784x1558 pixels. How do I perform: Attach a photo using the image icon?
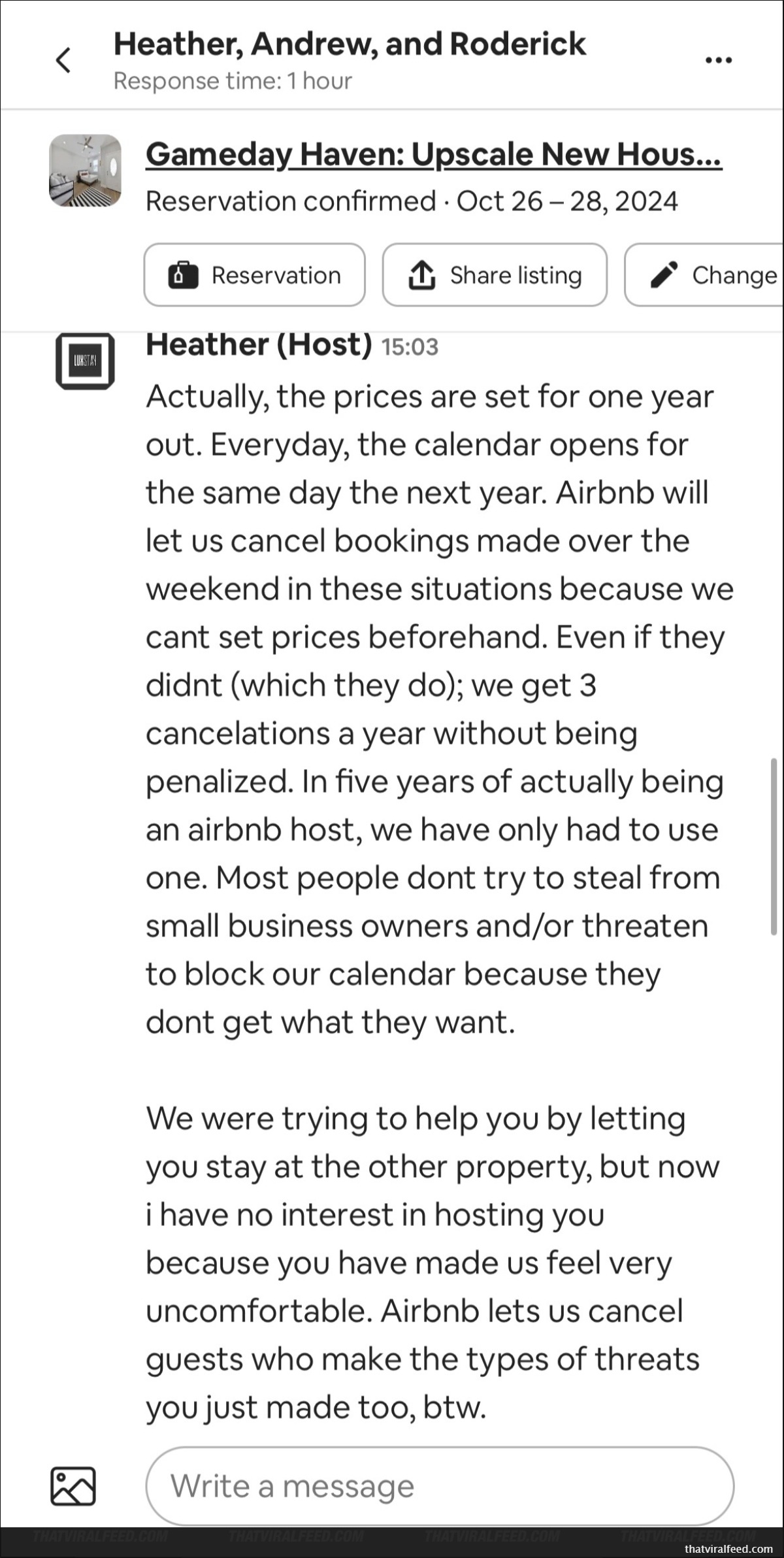coord(73,1486)
